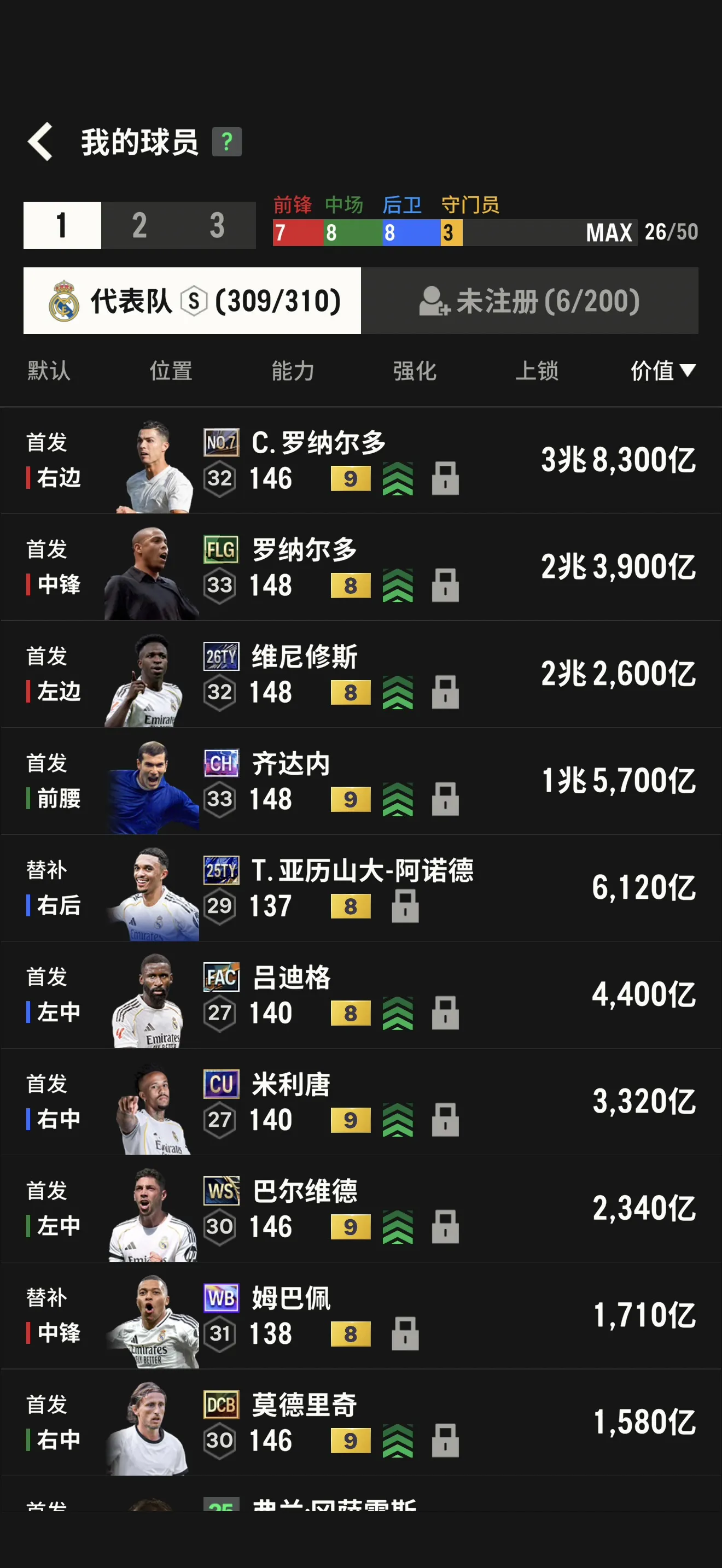Image resolution: width=722 pixels, height=1568 pixels.
Task: Go back from 我的球员 screen
Action: 41,142
